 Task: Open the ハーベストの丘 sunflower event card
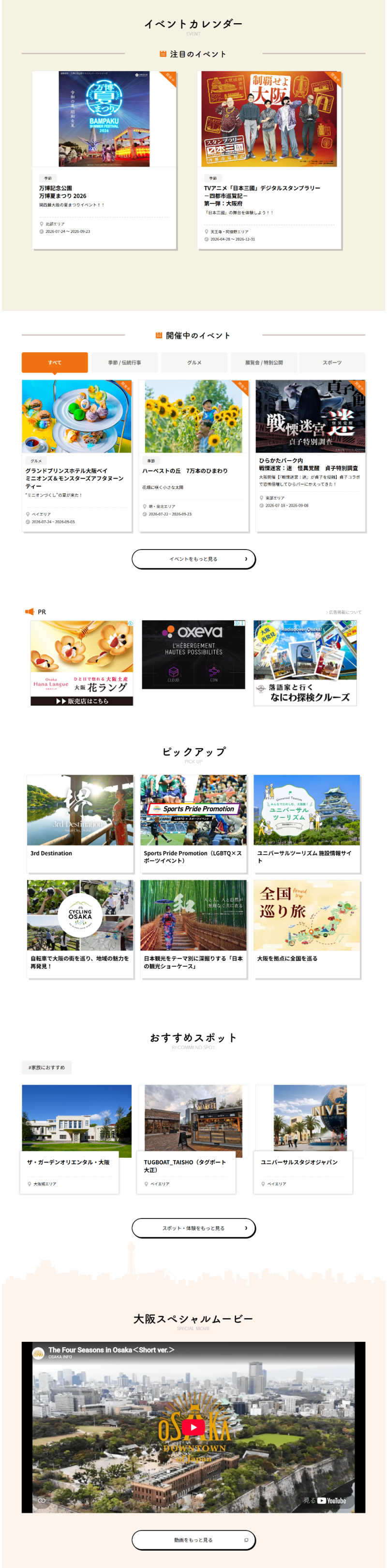click(x=193, y=456)
